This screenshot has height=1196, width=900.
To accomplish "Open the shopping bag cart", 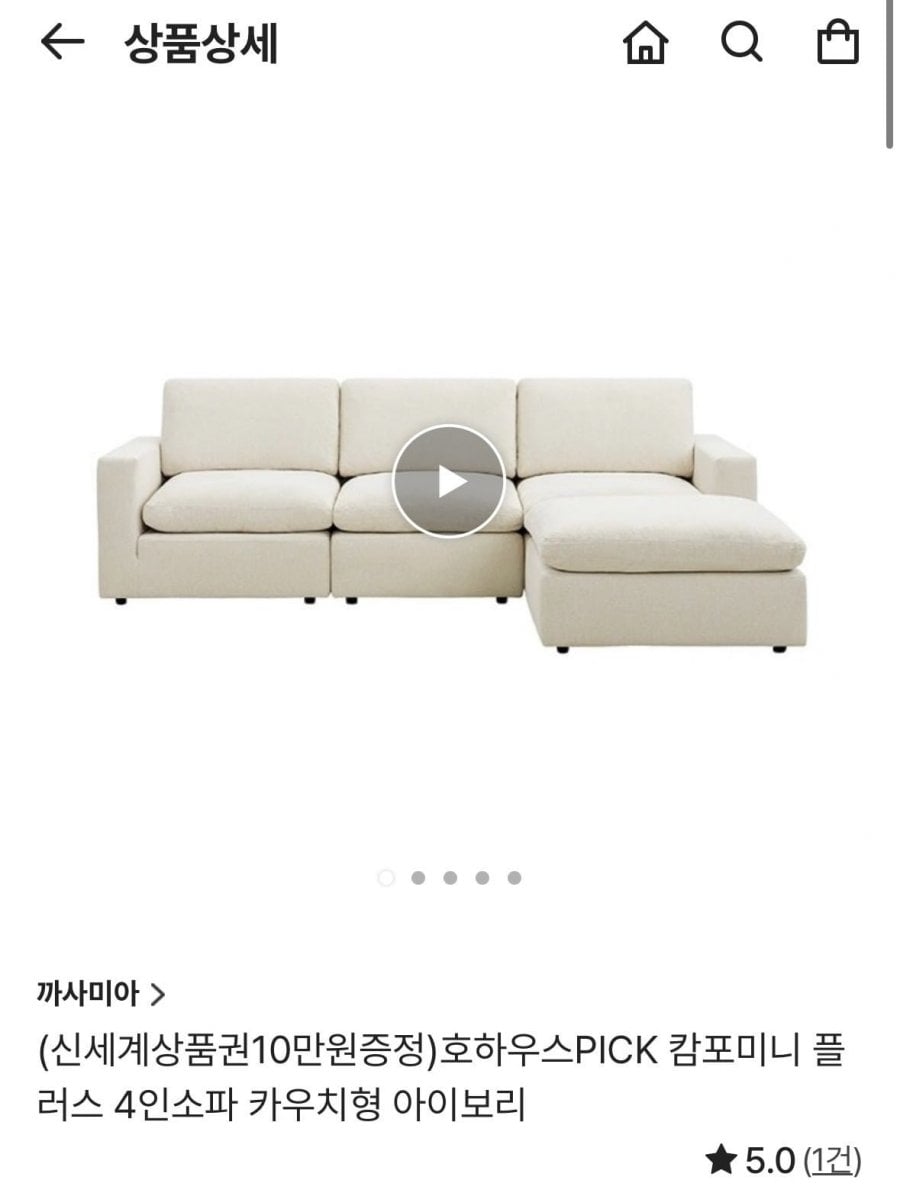I will pos(837,44).
